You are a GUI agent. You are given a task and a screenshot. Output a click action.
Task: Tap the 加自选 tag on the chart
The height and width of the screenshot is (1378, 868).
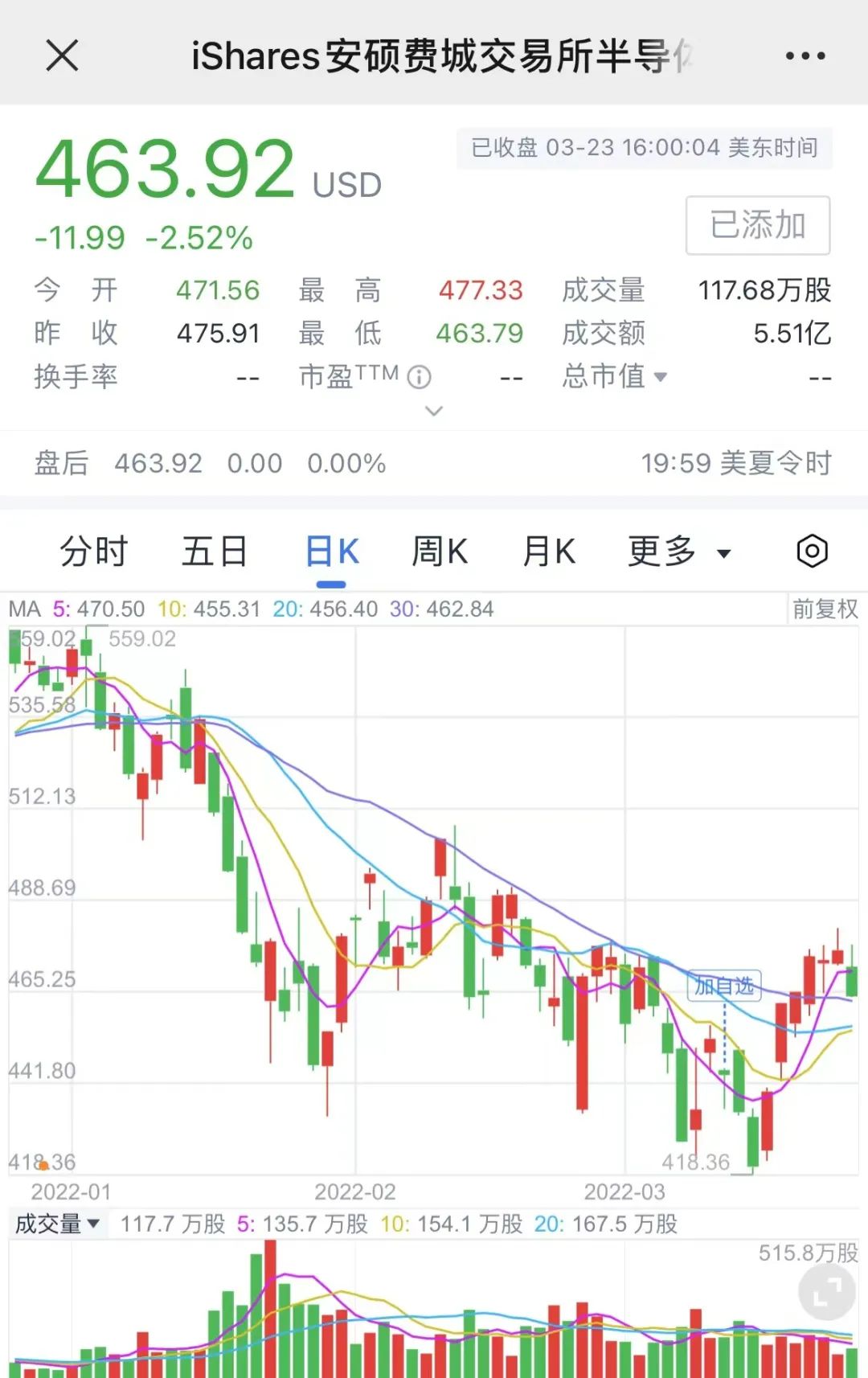724,986
